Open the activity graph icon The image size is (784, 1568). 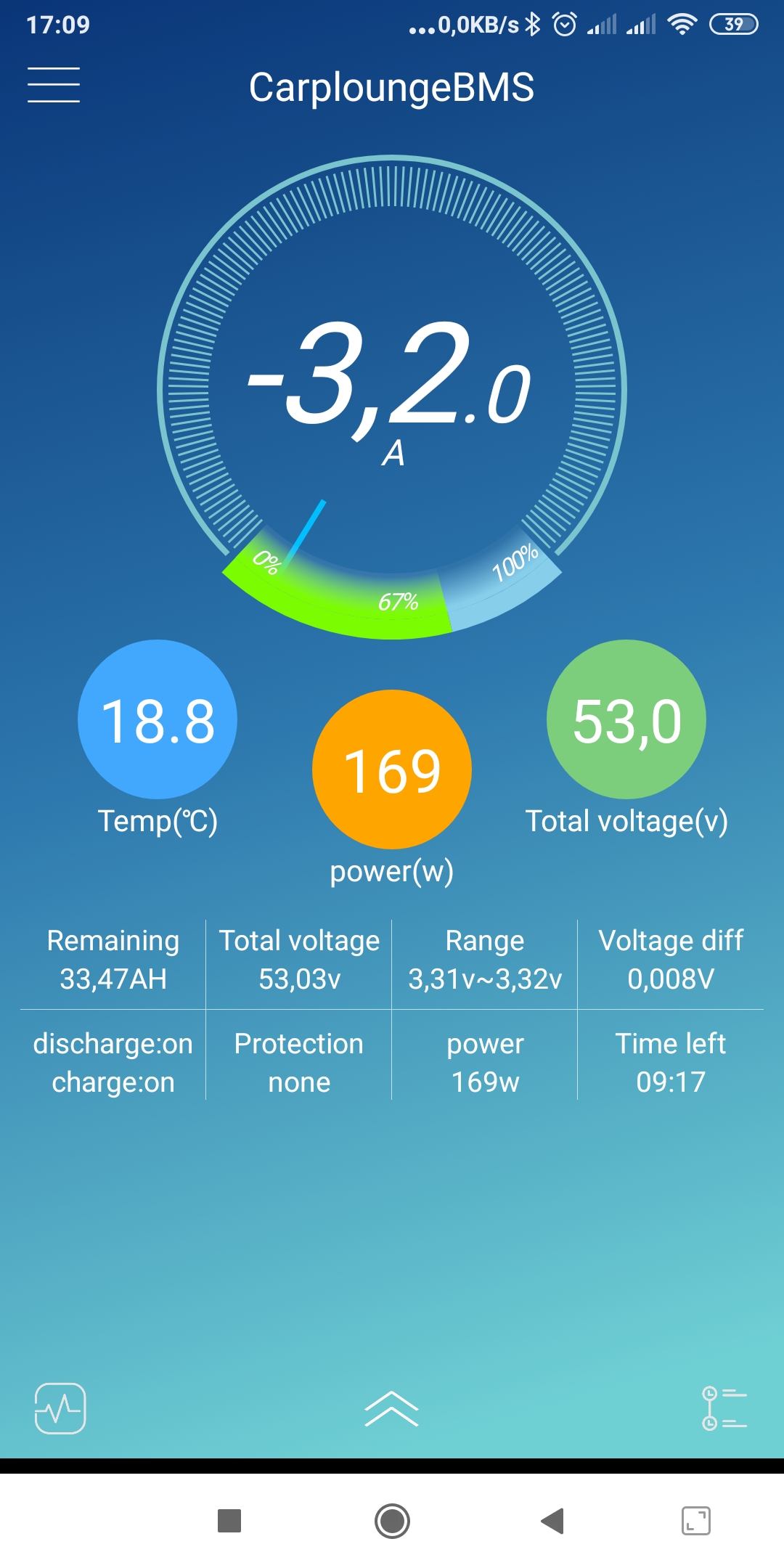(60, 1408)
